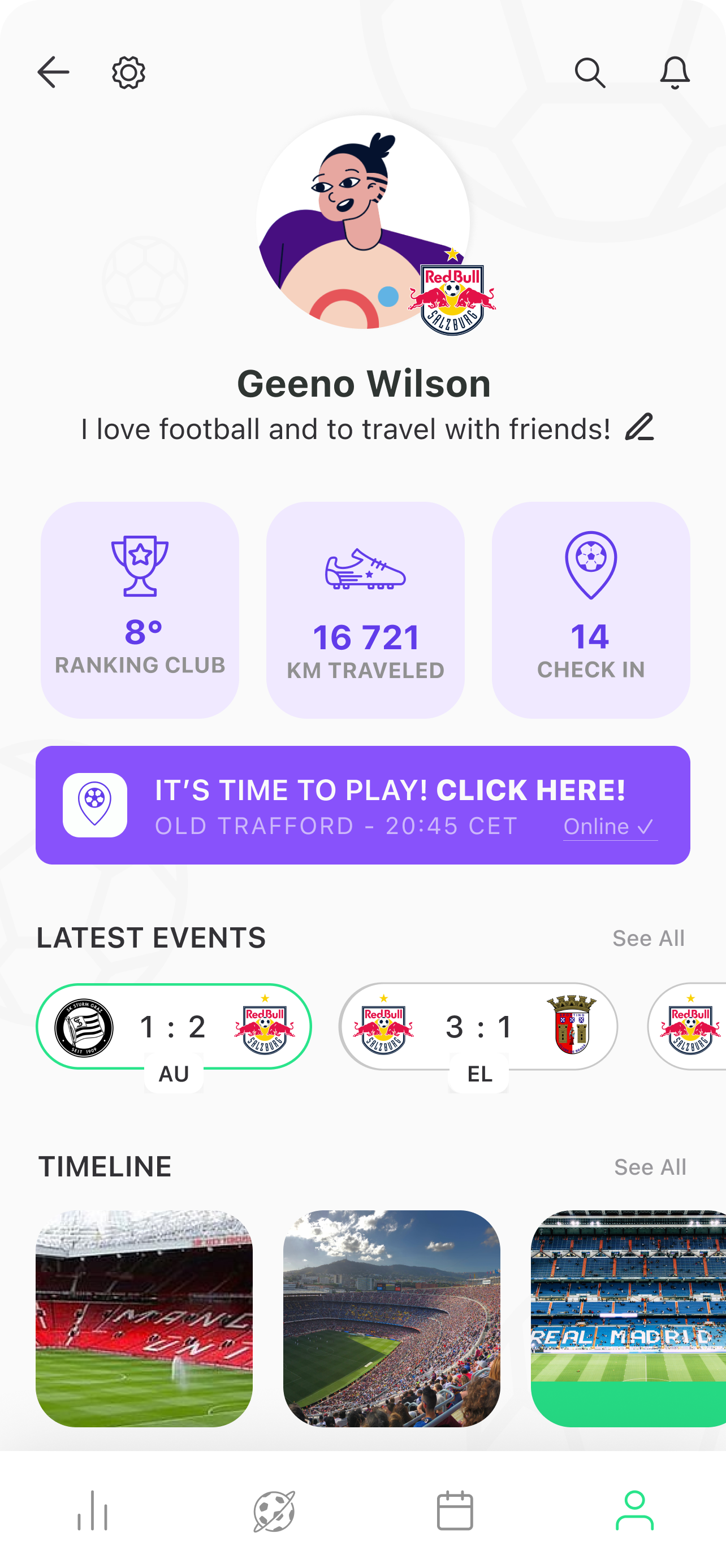726x1568 pixels.
Task: Switch to the football planet tab
Action: (x=274, y=1510)
